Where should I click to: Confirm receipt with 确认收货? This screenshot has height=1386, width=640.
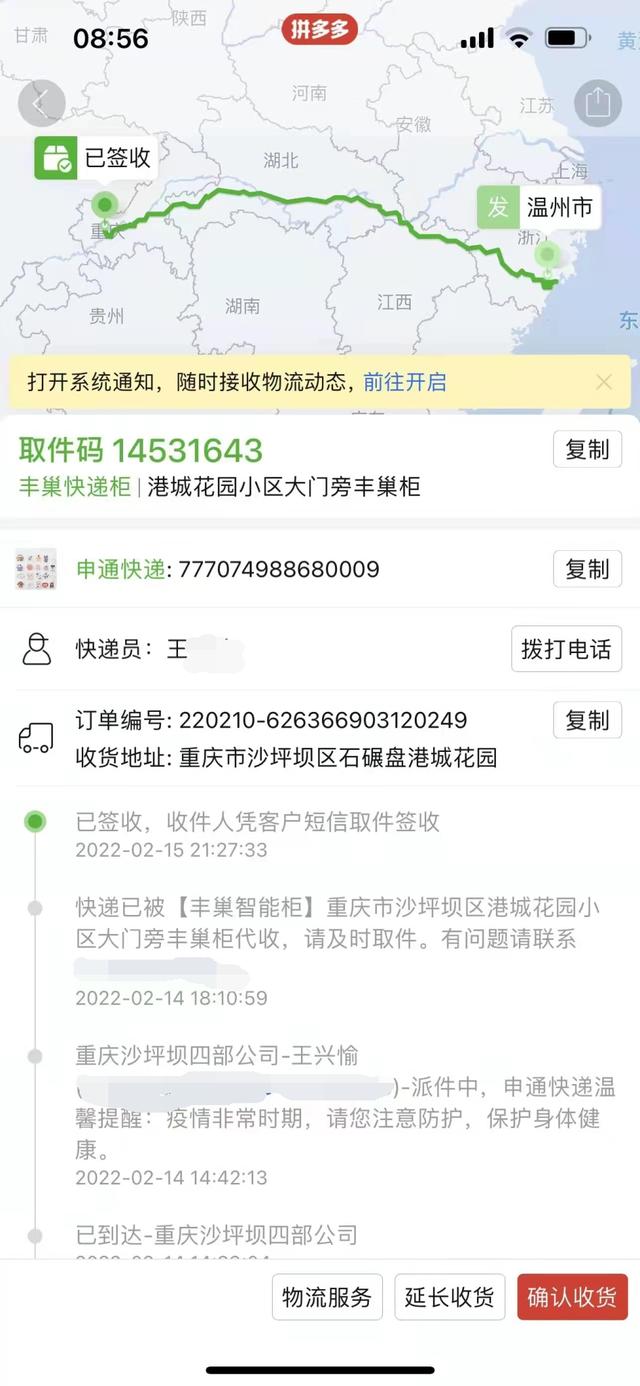tap(572, 1297)
